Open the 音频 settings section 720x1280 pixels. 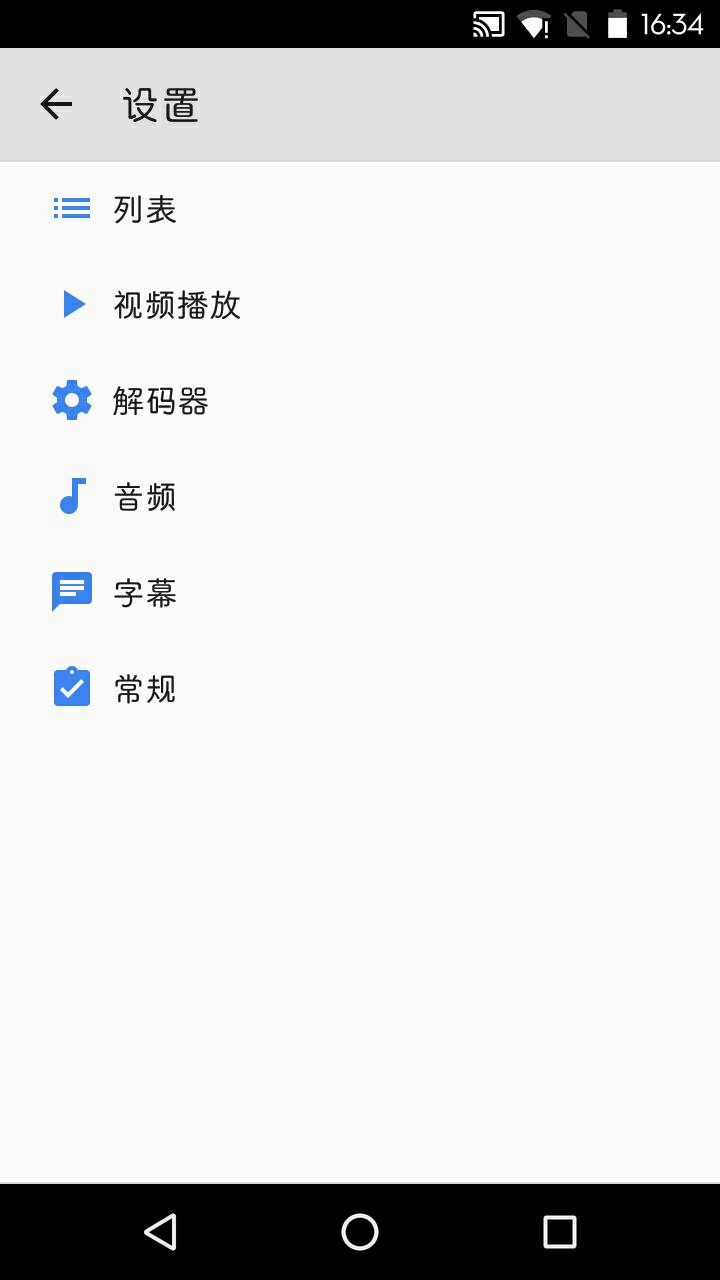pyautogui.click(x=147, y=496)
